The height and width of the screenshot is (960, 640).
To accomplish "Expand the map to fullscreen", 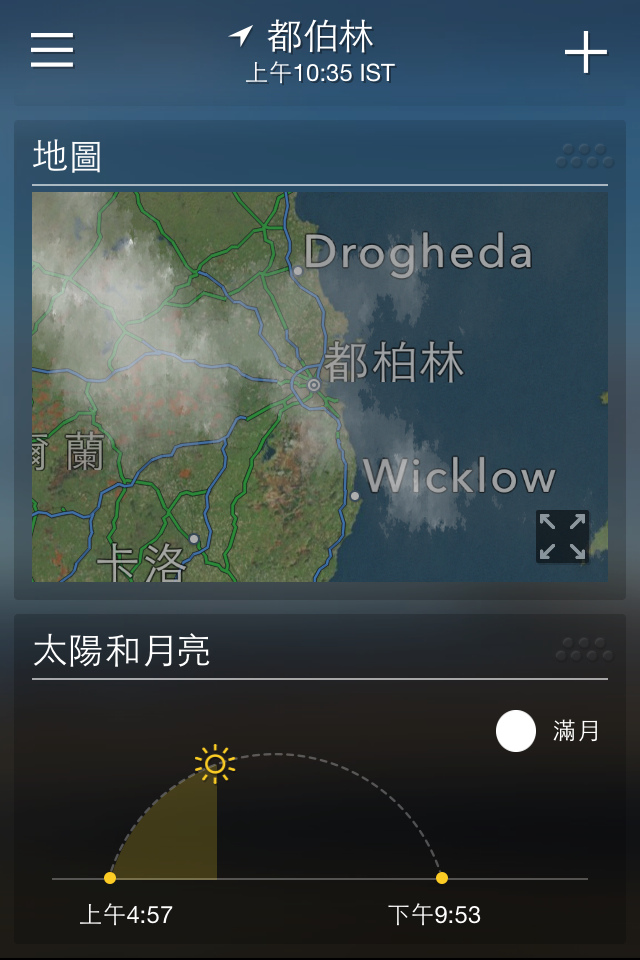I will (562, 537).
